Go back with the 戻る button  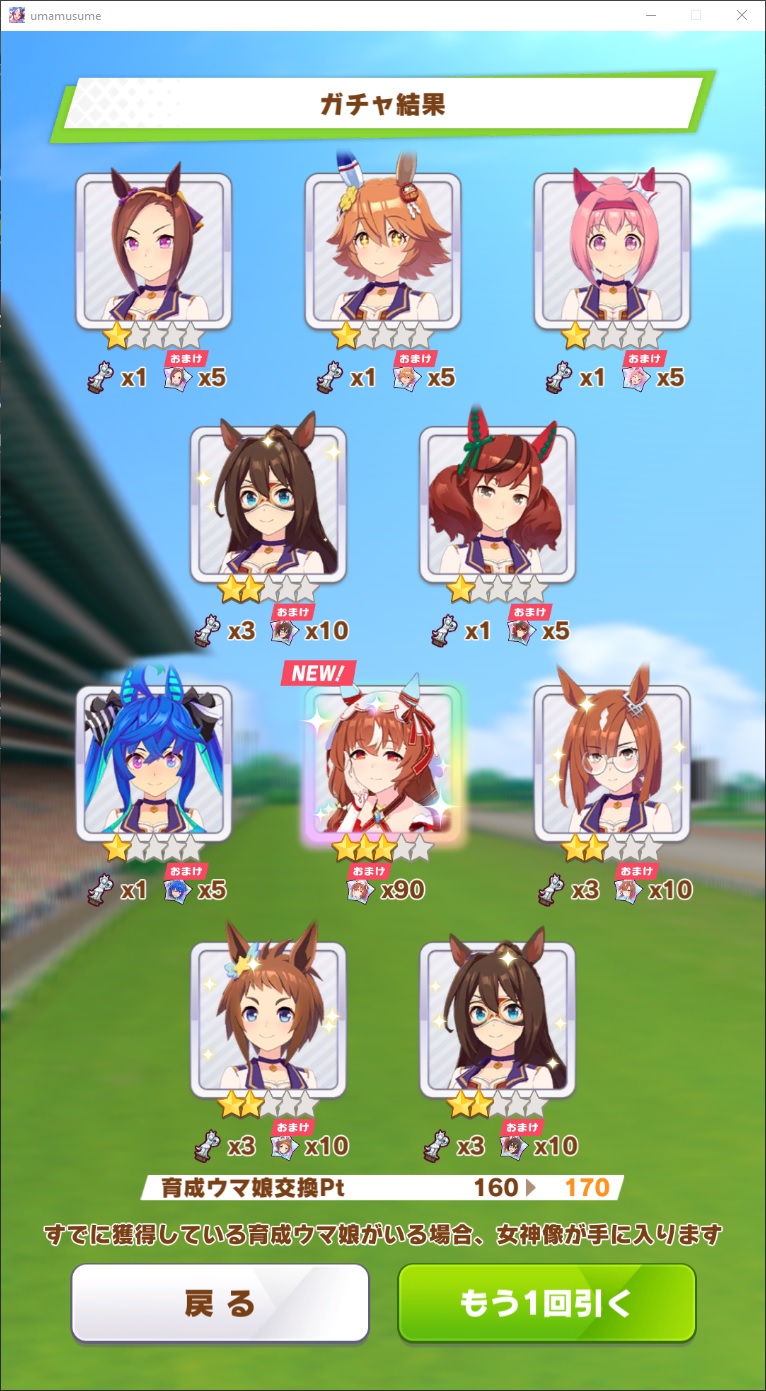click(x=220, y=1302)
